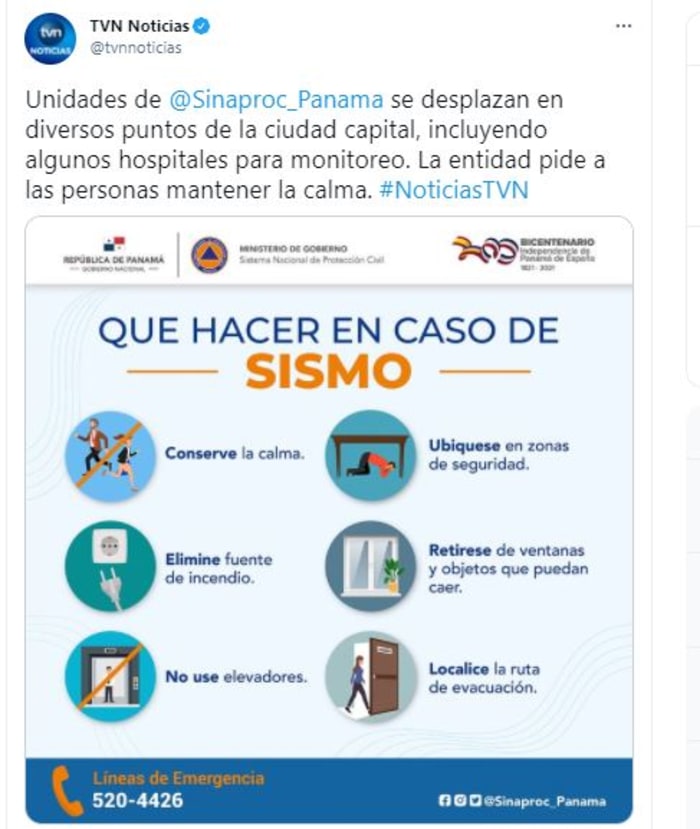Screen dimensions: 700x829
Task: Expand the attached earthquake infographic image
Action: 329,520
